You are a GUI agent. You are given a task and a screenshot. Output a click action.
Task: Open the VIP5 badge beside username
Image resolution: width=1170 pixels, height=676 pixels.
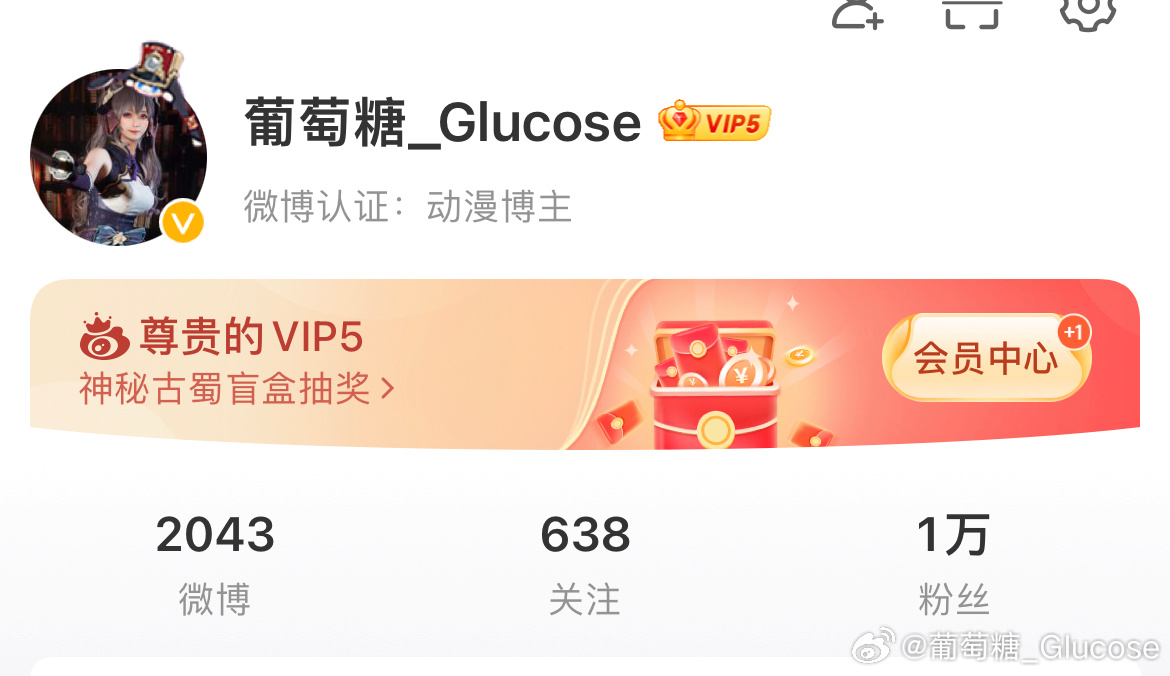click(x=715, y=123)
